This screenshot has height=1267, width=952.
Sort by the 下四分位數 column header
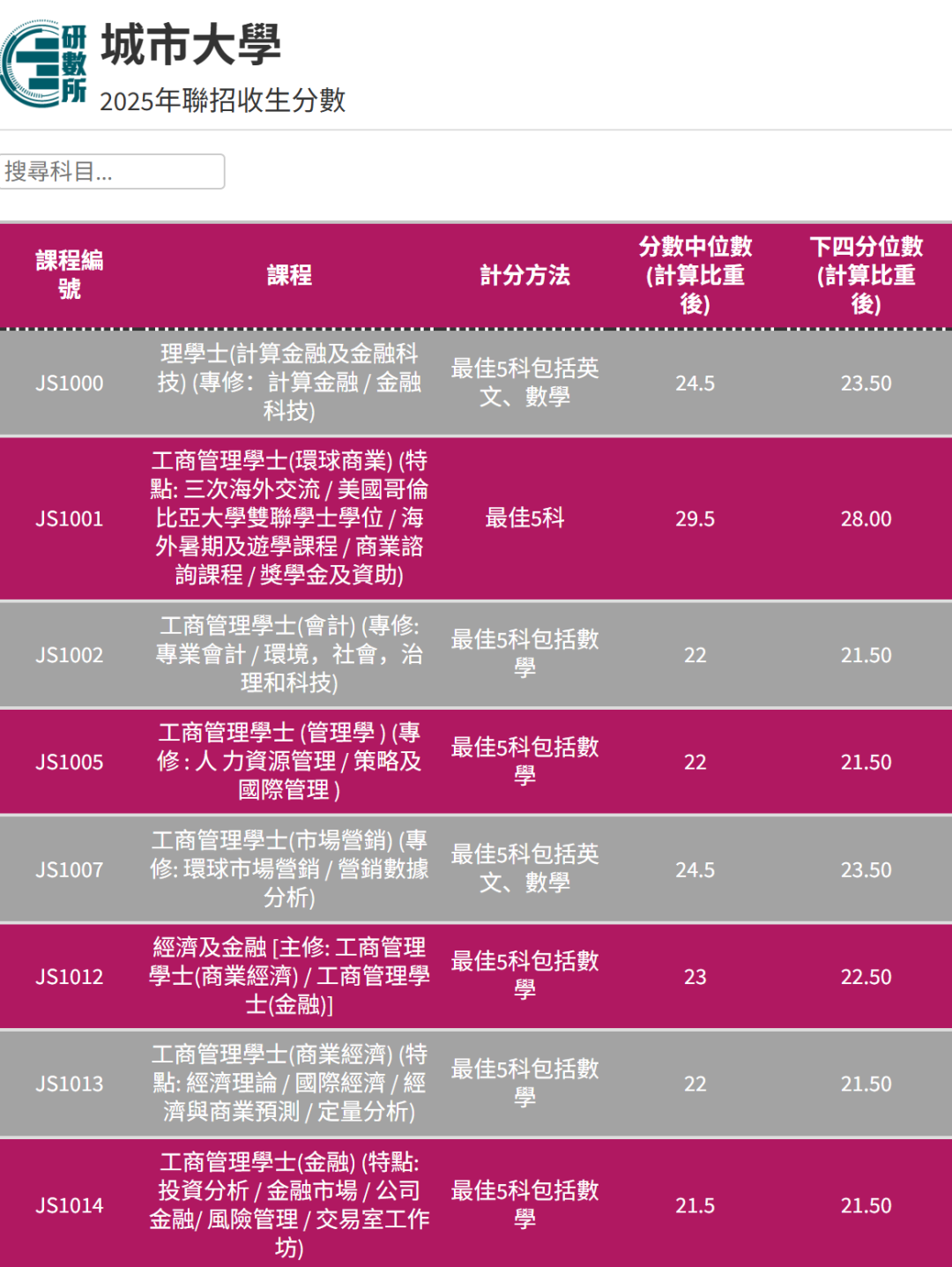[x=871, y=274]
